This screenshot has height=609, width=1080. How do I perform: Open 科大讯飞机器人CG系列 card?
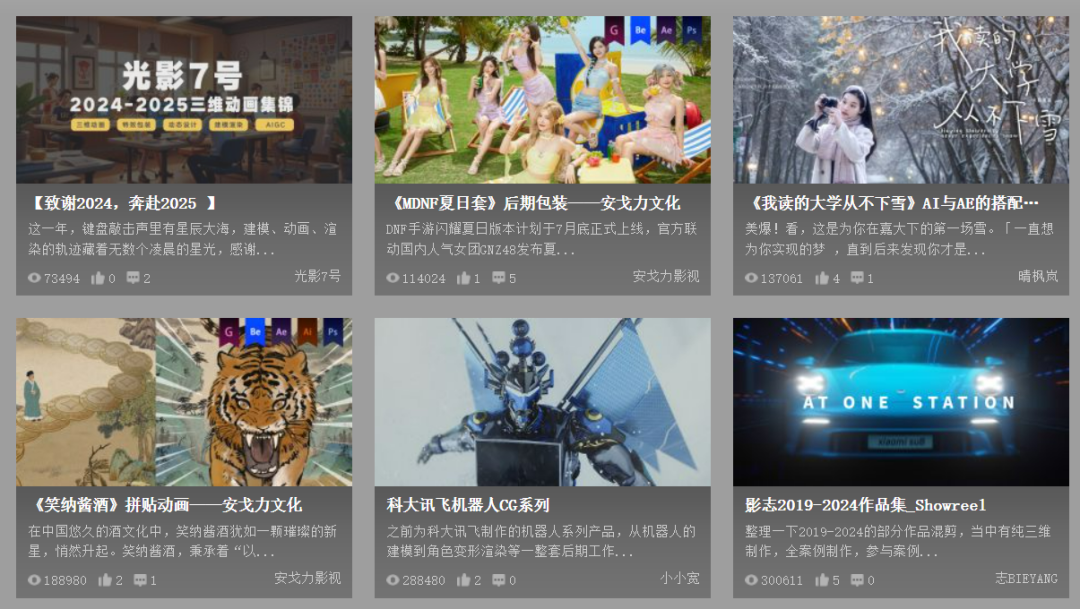[x=542, y=402]
